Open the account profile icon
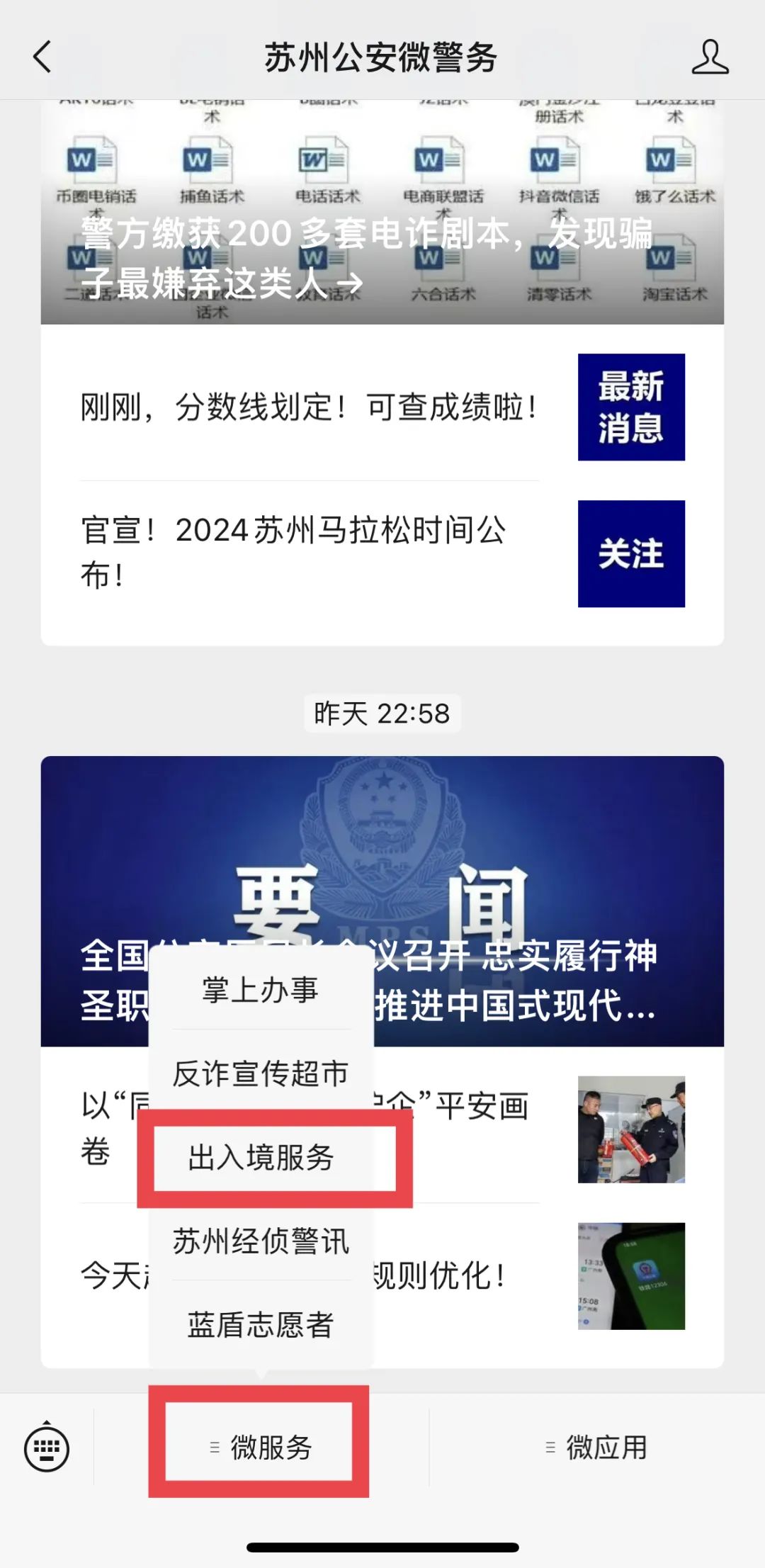The image size is (765, 1568). point(710,57)
